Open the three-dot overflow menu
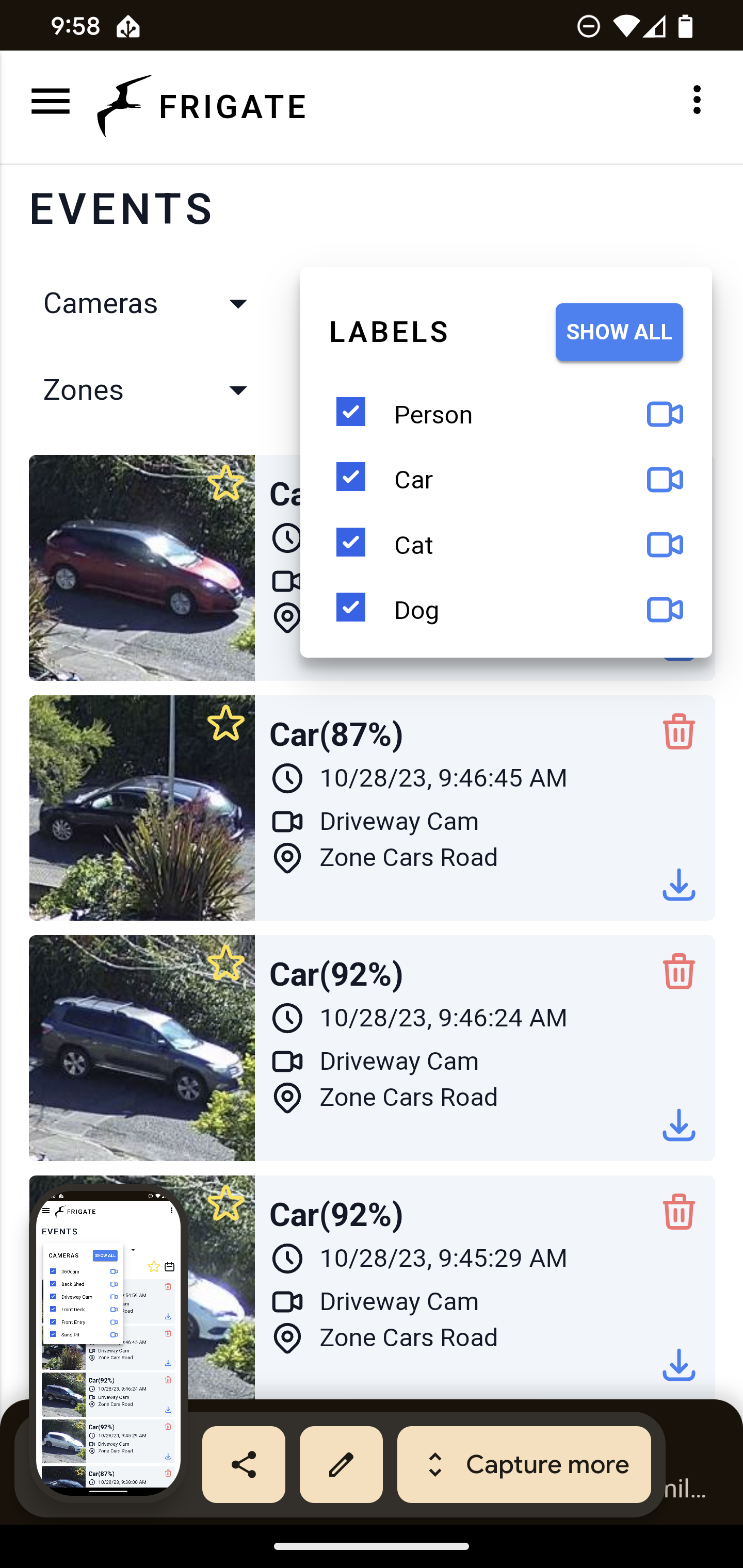The width and height of the screenshot is (743, 1568). [697, 100]
